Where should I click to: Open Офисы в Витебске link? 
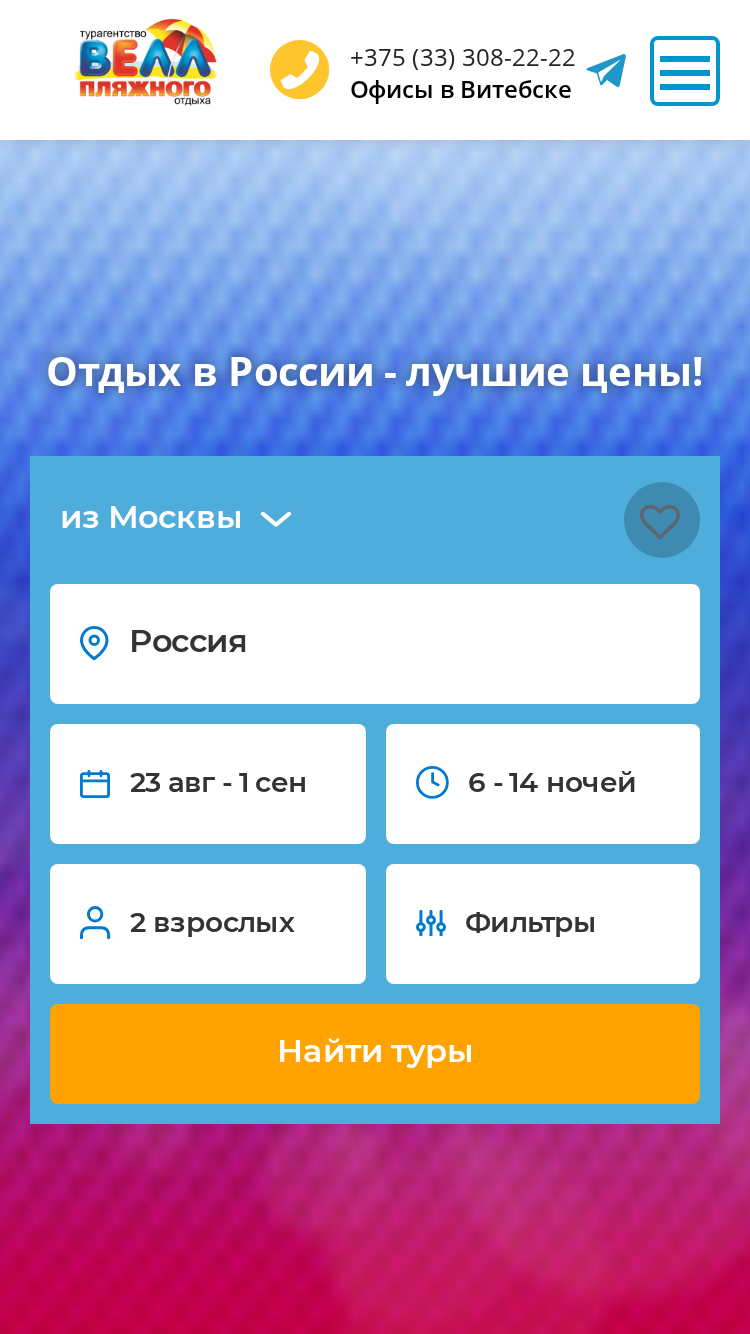pos(461,90)
